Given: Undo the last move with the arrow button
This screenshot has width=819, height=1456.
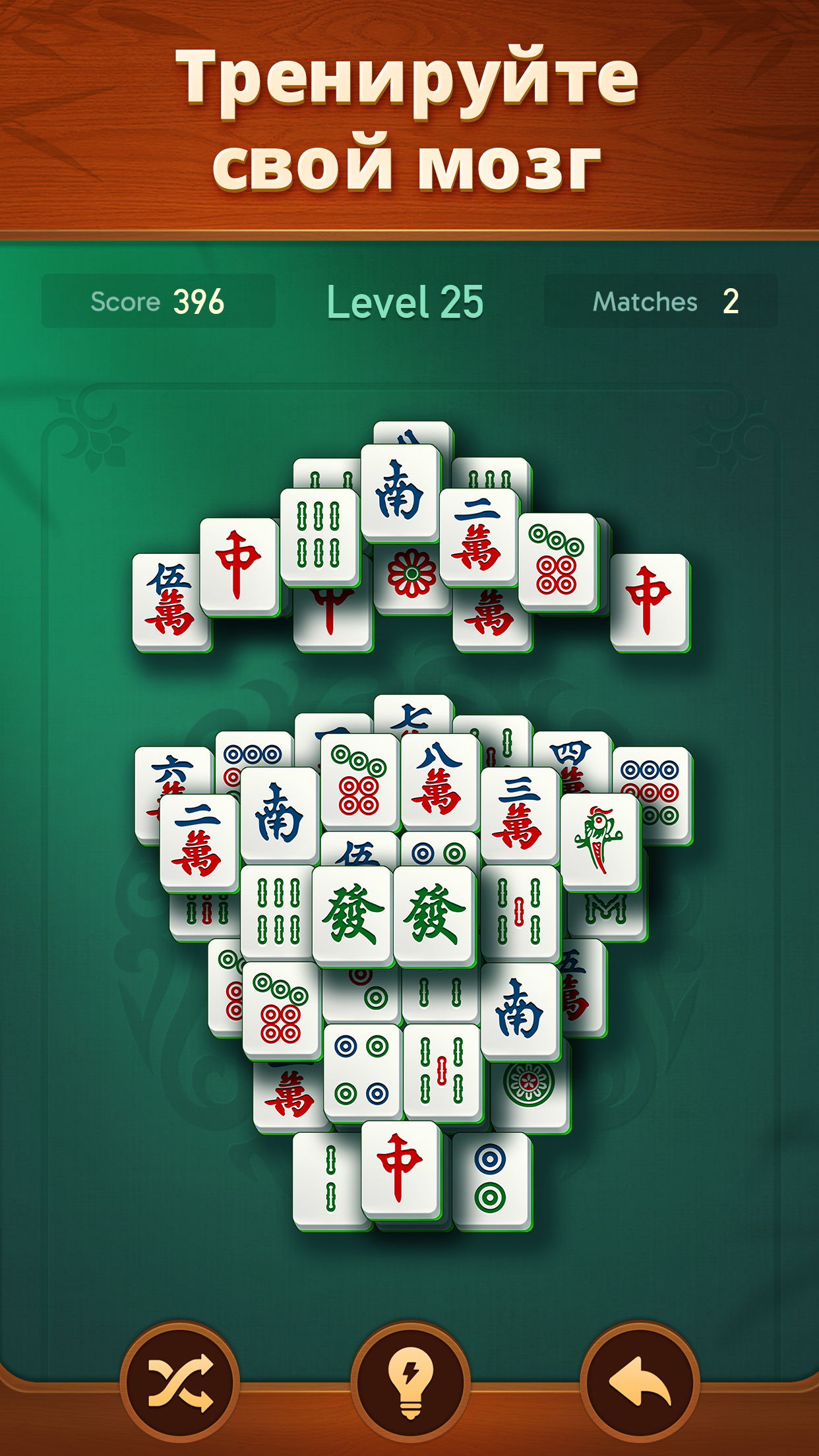Looking at the screenshot, I should click(x=639, y=1382).
